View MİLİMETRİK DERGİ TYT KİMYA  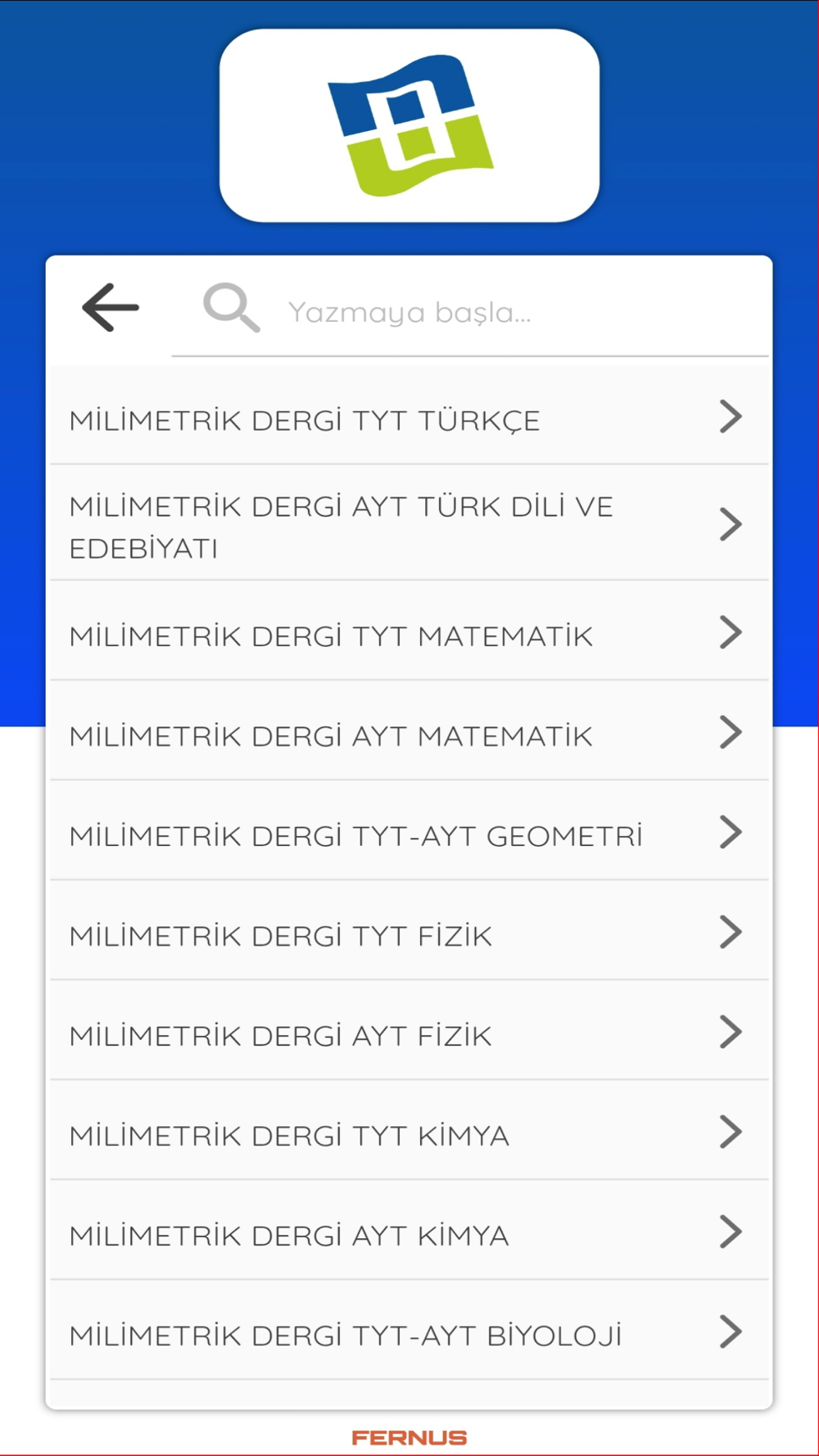409,1131
